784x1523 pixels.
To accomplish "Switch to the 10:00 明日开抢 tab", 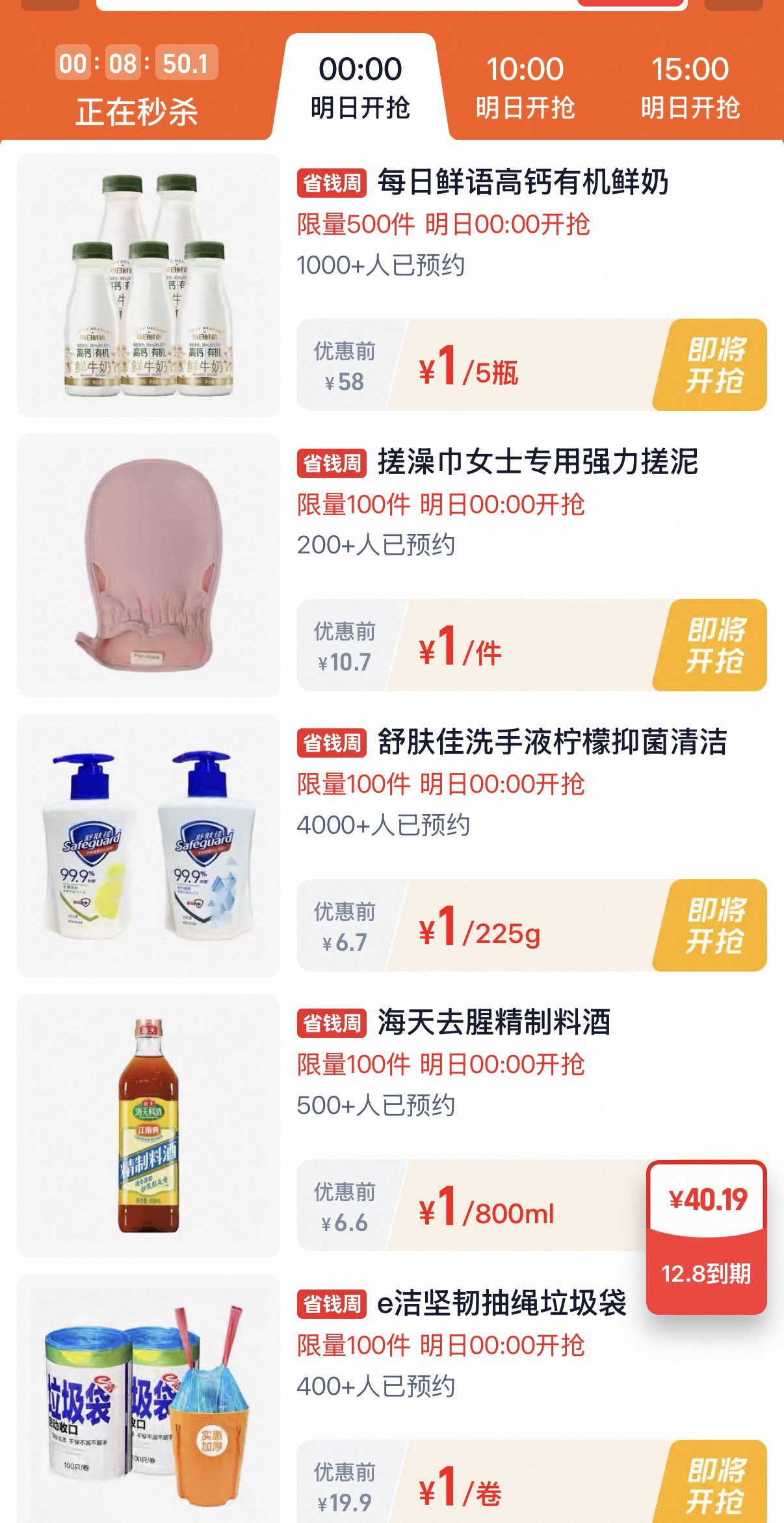I will tap(525, 88).
